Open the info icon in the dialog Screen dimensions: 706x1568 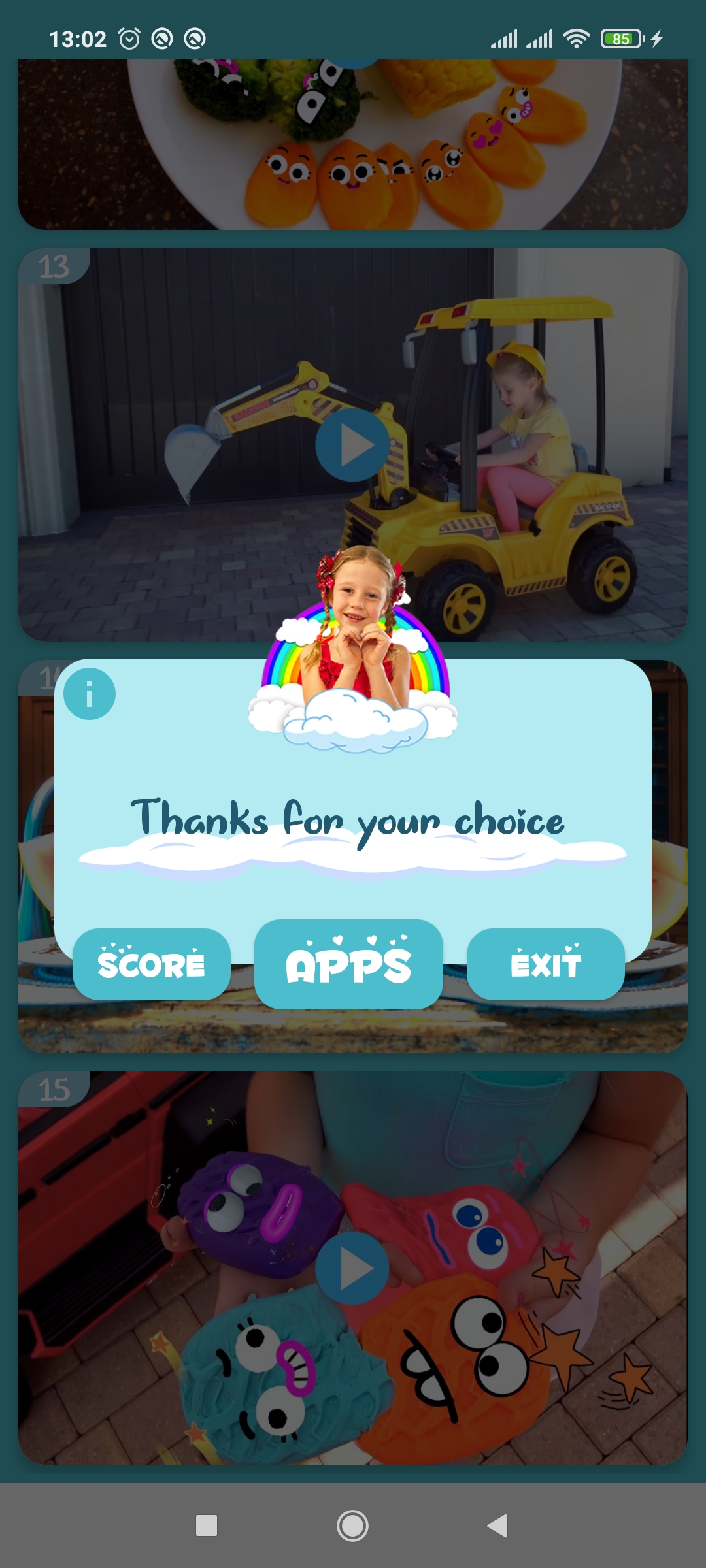point(90,694)
